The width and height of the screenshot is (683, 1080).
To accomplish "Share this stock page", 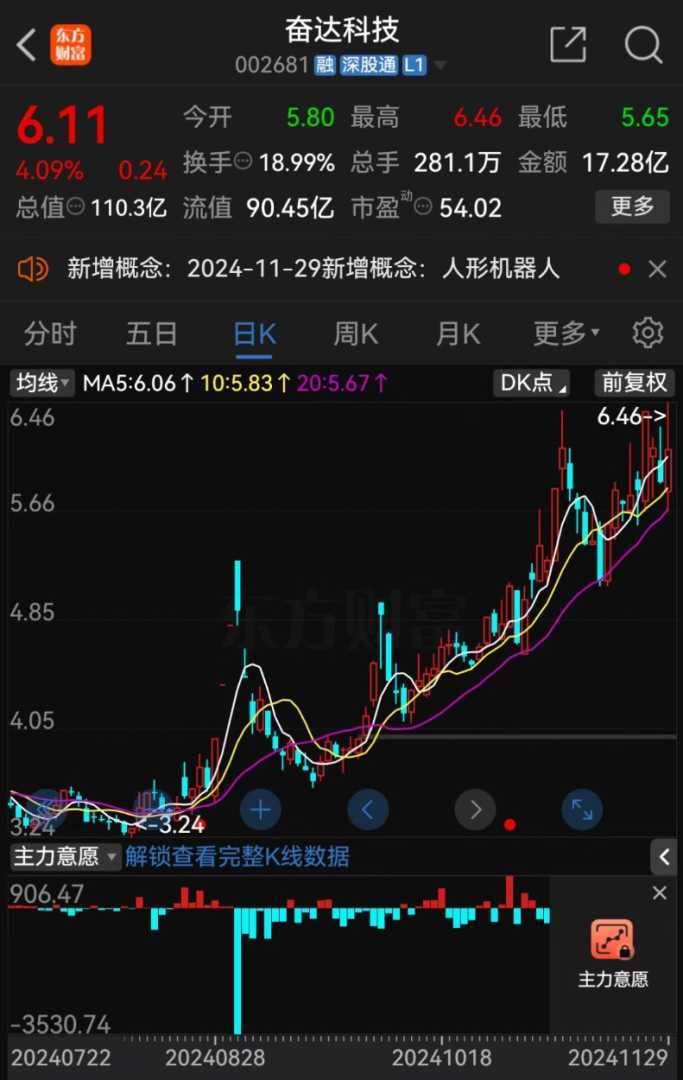I will click(x=567, y=45).
